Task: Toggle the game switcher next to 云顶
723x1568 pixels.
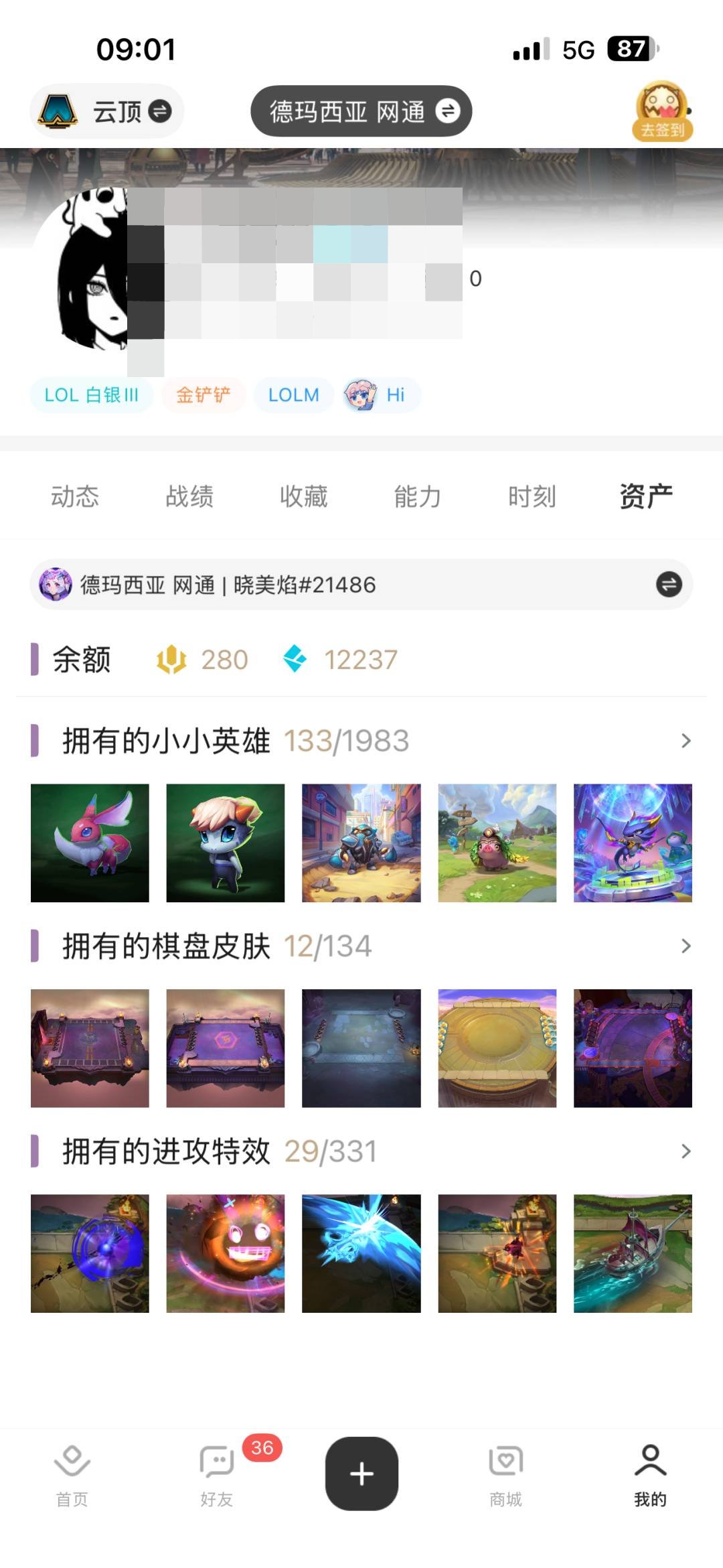Action: [161, 111]
